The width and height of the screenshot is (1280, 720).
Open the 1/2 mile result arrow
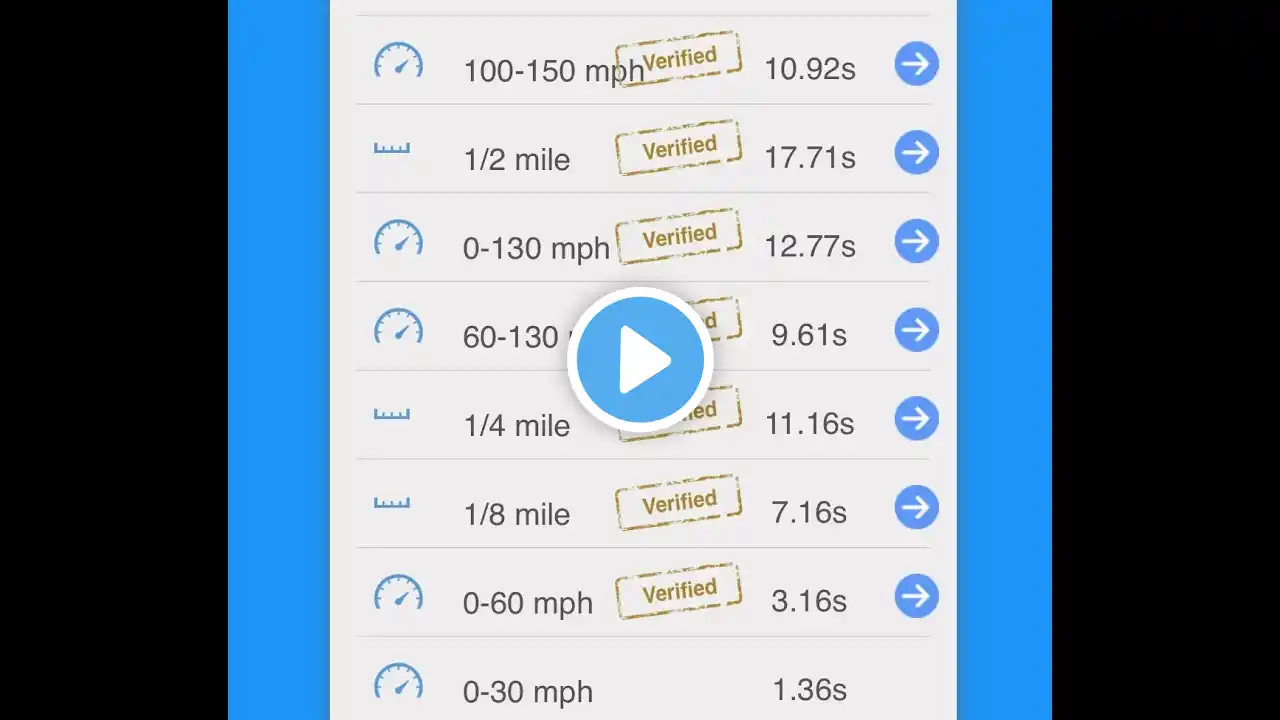(x=916, y=153)
